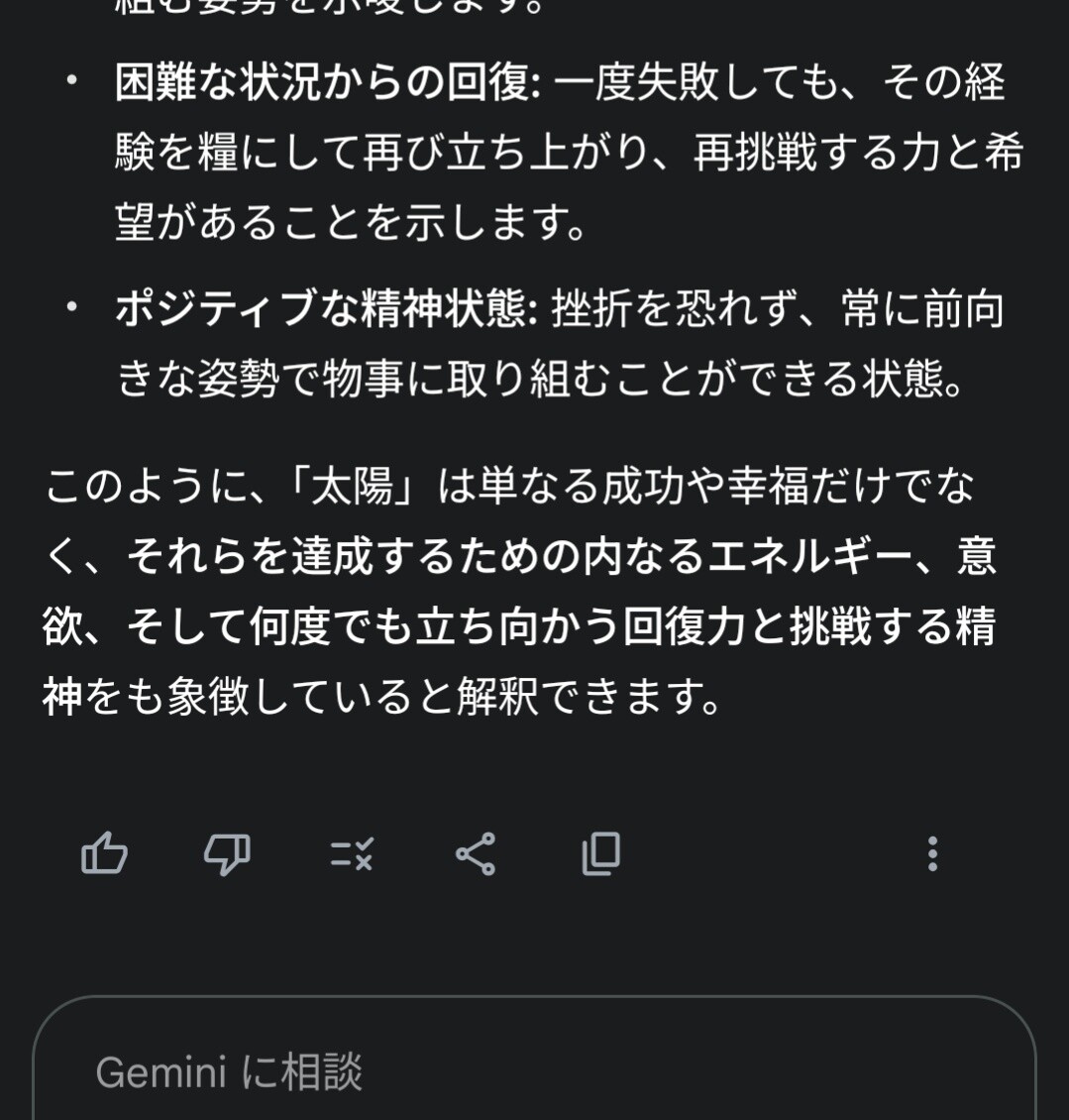Open the modify response options icon
Screen dimensions: 1069x1120
tap(351, 853)
